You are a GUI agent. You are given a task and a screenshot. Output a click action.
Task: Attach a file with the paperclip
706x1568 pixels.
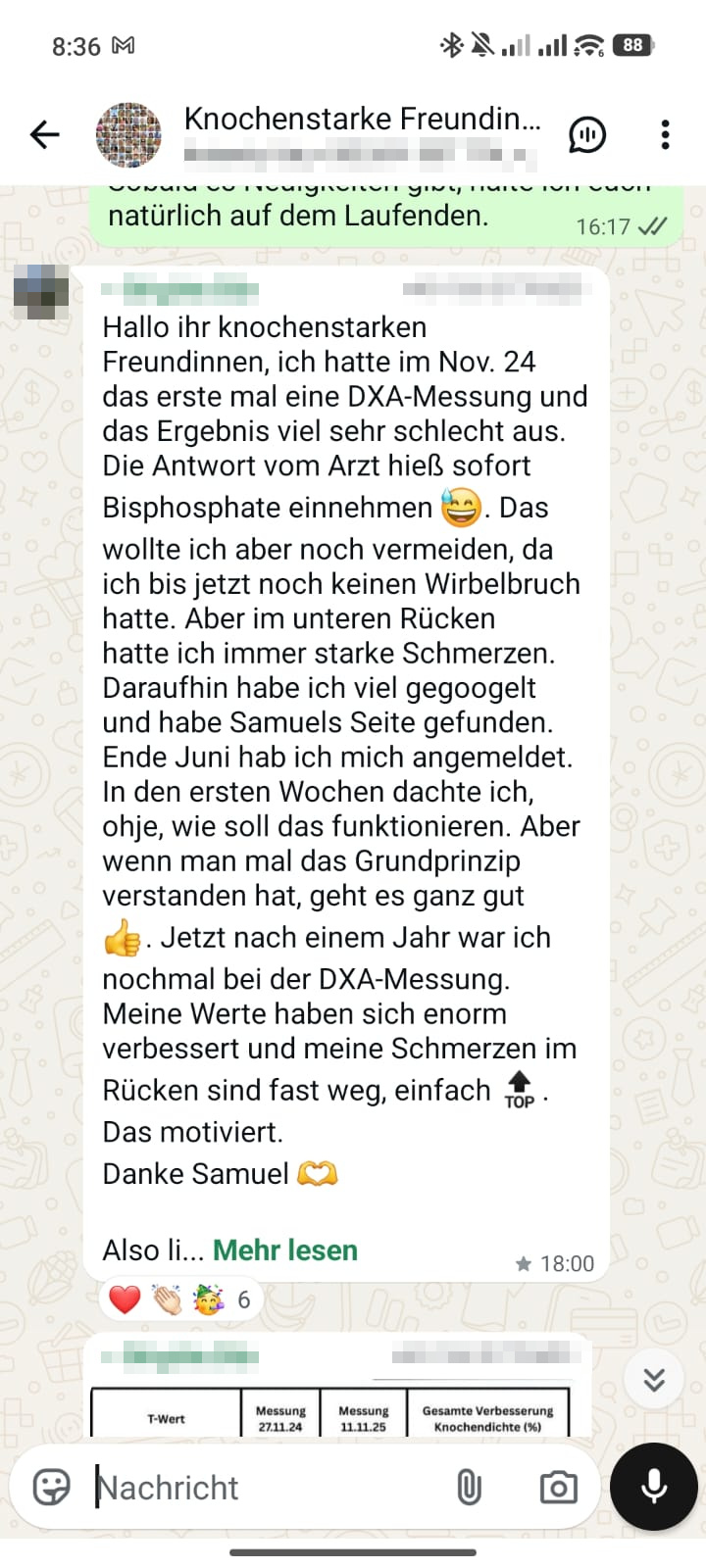tap(470, 1488)
